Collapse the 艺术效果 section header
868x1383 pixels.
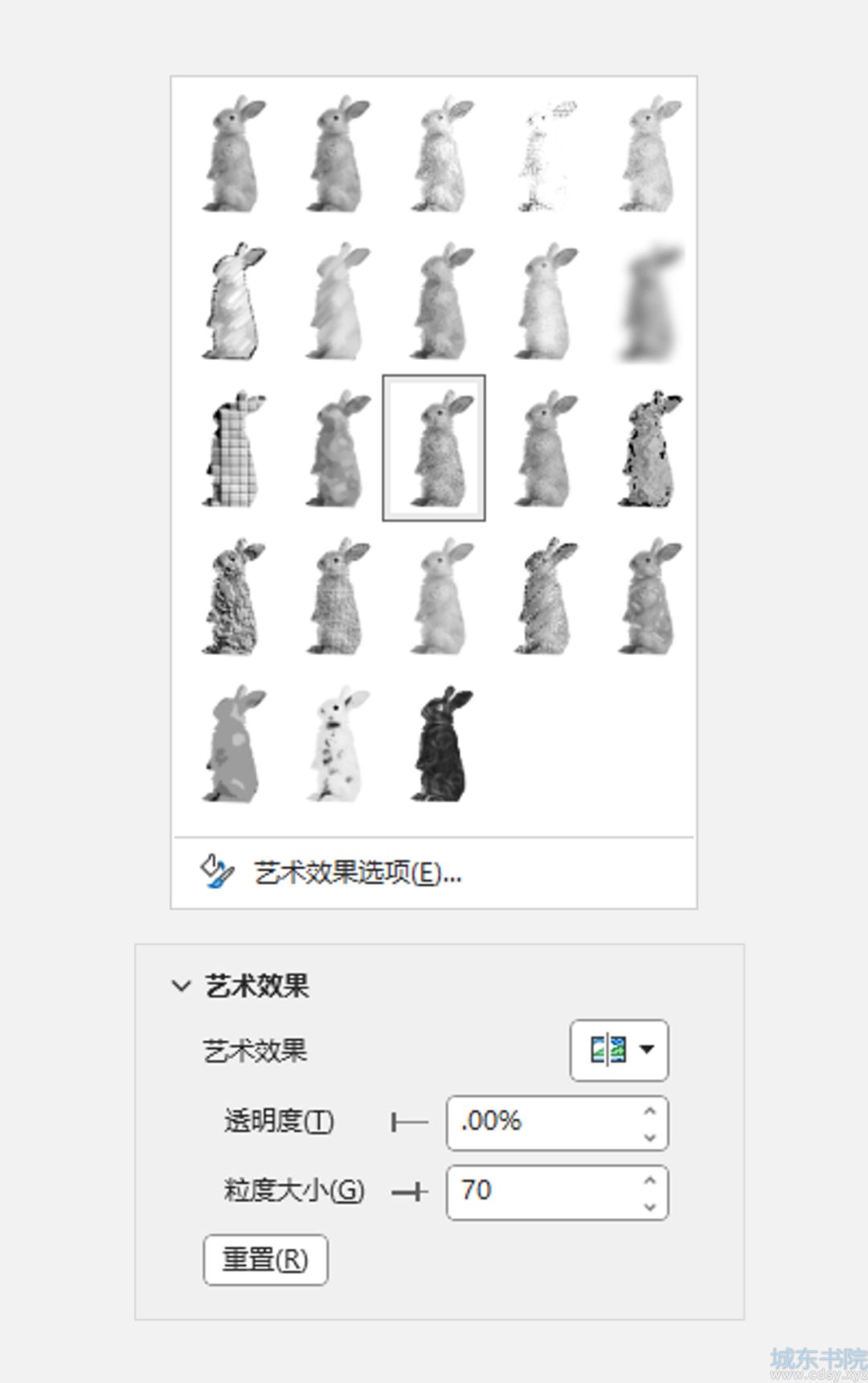(x=182, y=986)
